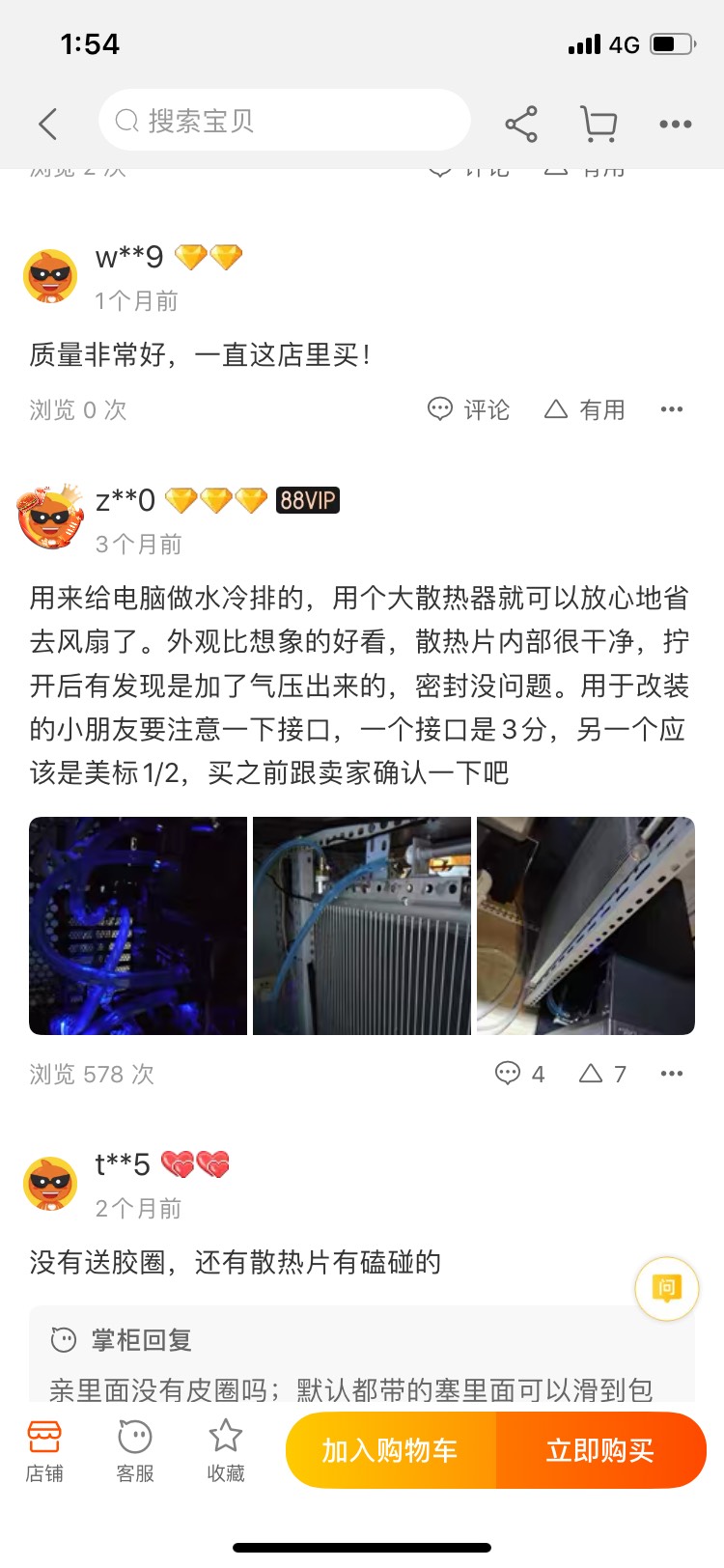Comment on w**9's review
The width and height of the screenshot is (724, 1568).
[x=469, y=409]
